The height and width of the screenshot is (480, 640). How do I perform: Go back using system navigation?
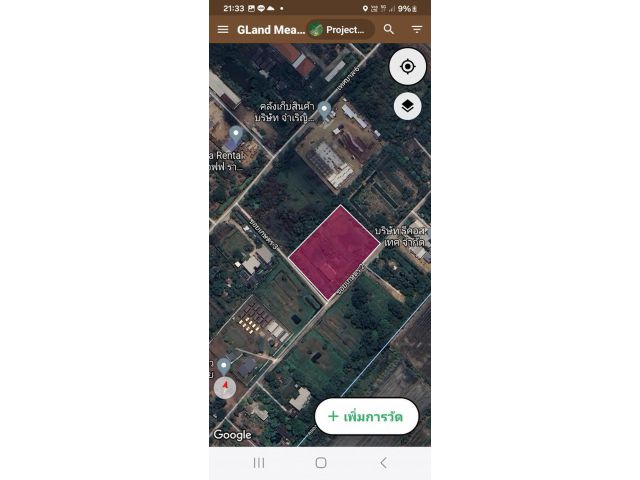coord(383,463)
